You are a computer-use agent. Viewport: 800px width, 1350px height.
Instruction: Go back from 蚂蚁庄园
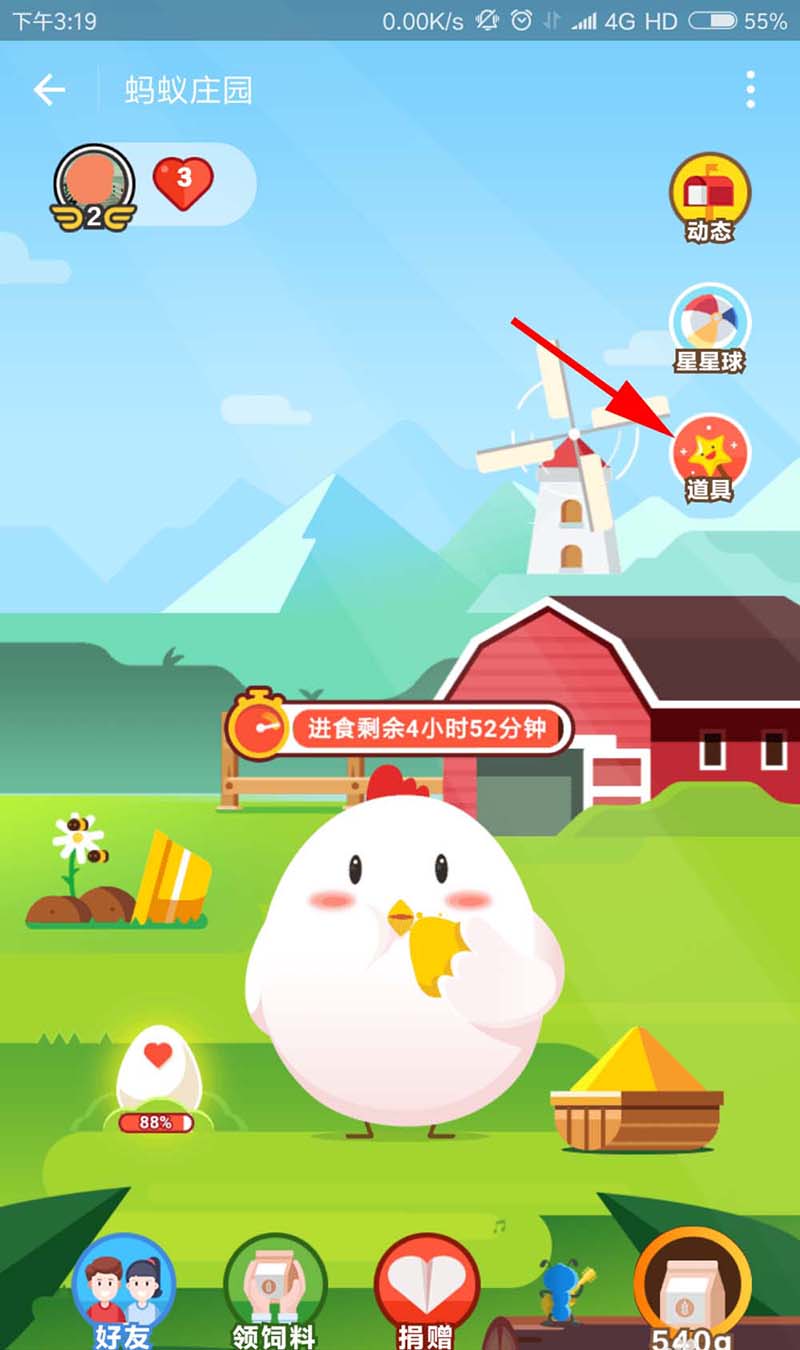click(x=48, y=90)
